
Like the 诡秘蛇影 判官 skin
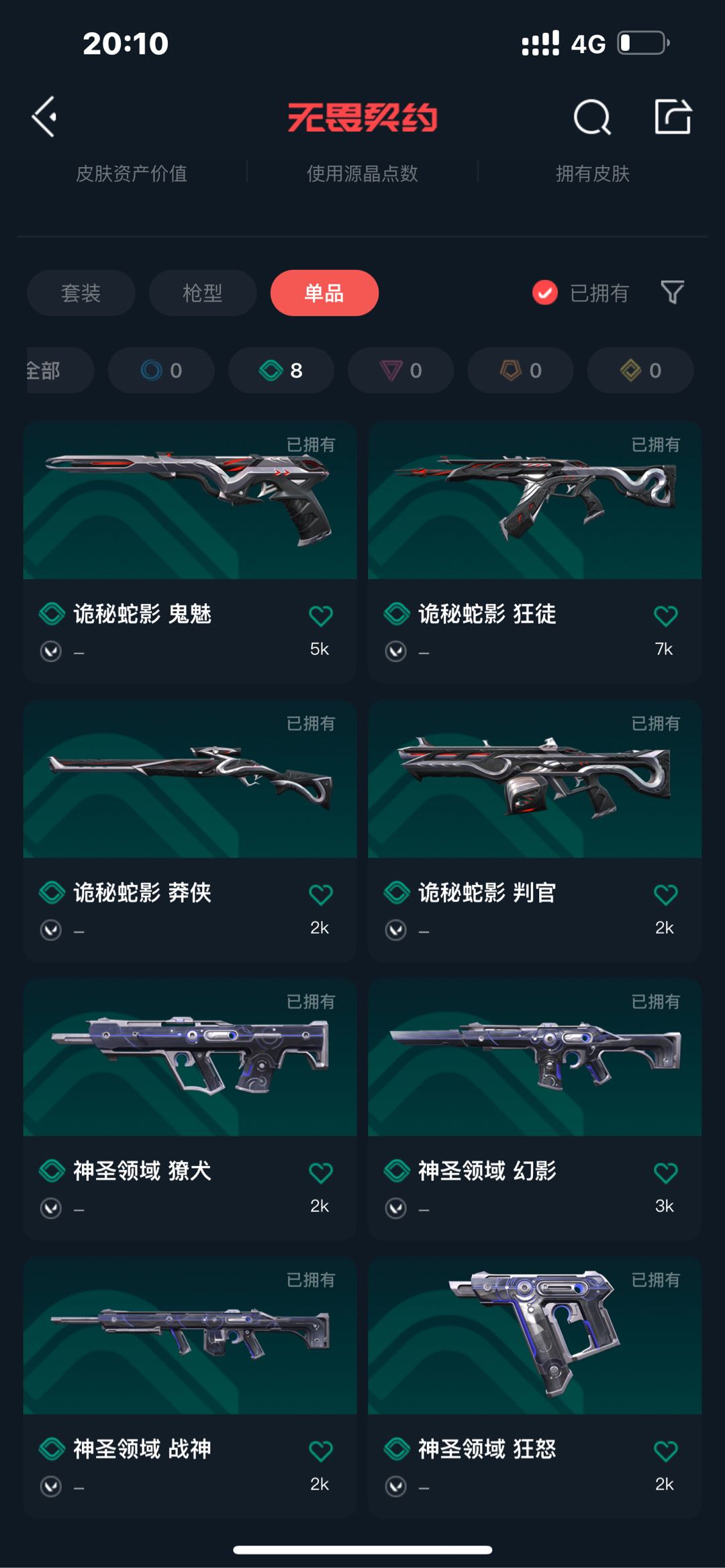[665, 894]
